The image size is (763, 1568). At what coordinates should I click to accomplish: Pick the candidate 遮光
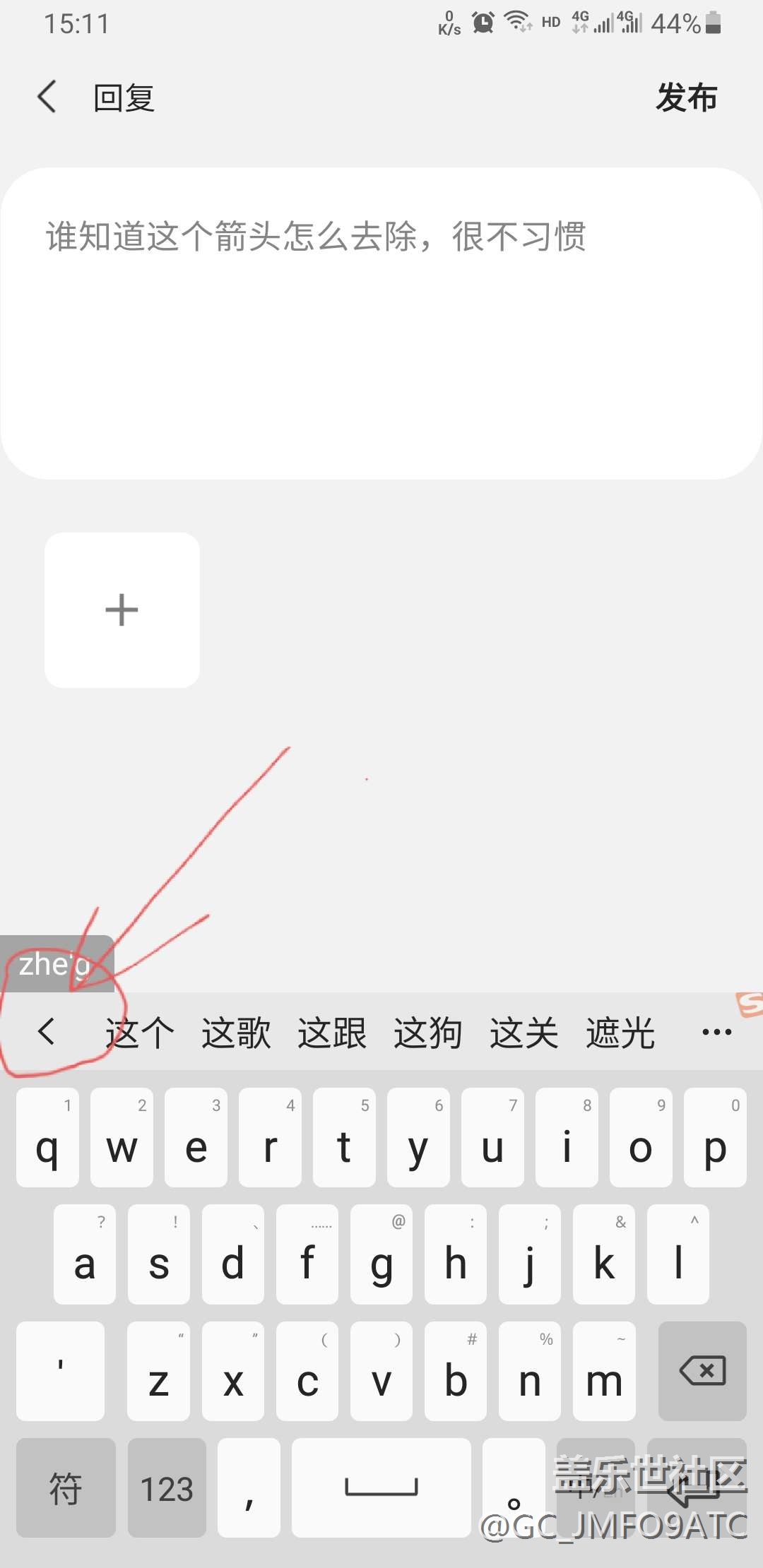620,1033
